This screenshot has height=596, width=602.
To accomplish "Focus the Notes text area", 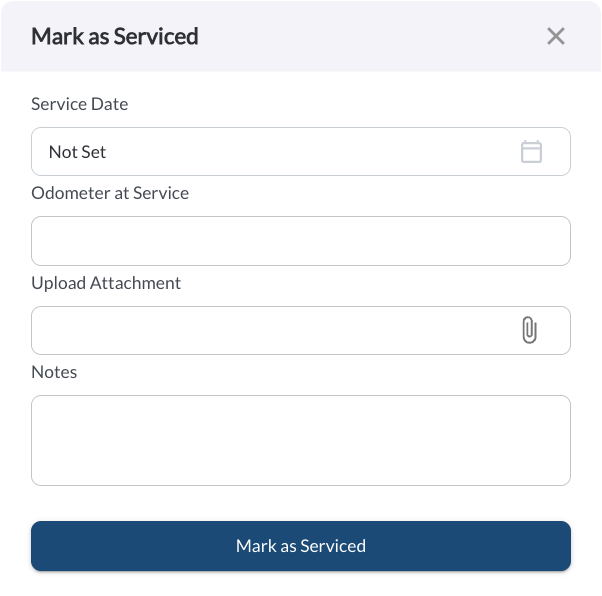I will pos(300,440).
